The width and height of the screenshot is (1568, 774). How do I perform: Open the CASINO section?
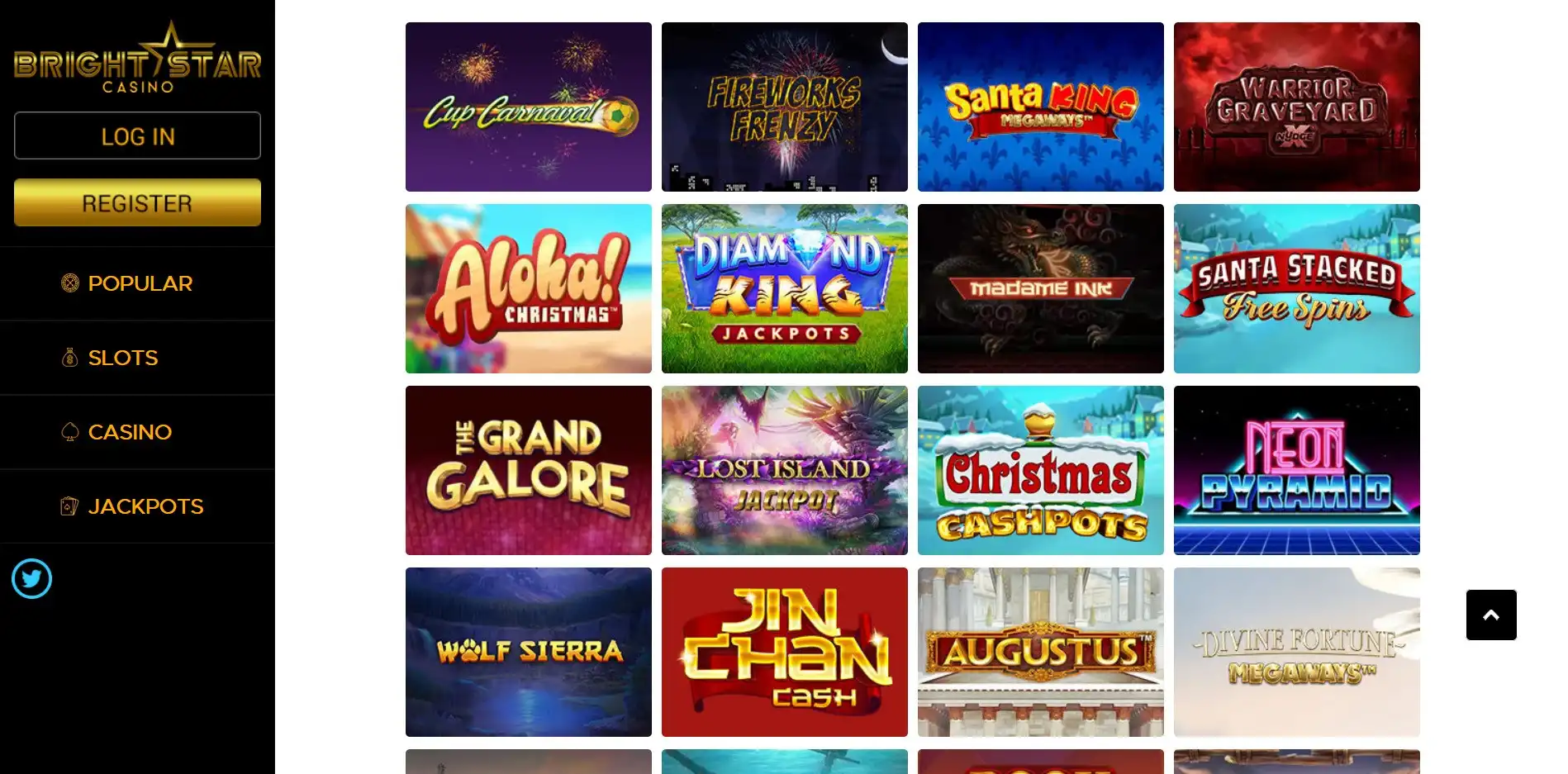[129, 432]
